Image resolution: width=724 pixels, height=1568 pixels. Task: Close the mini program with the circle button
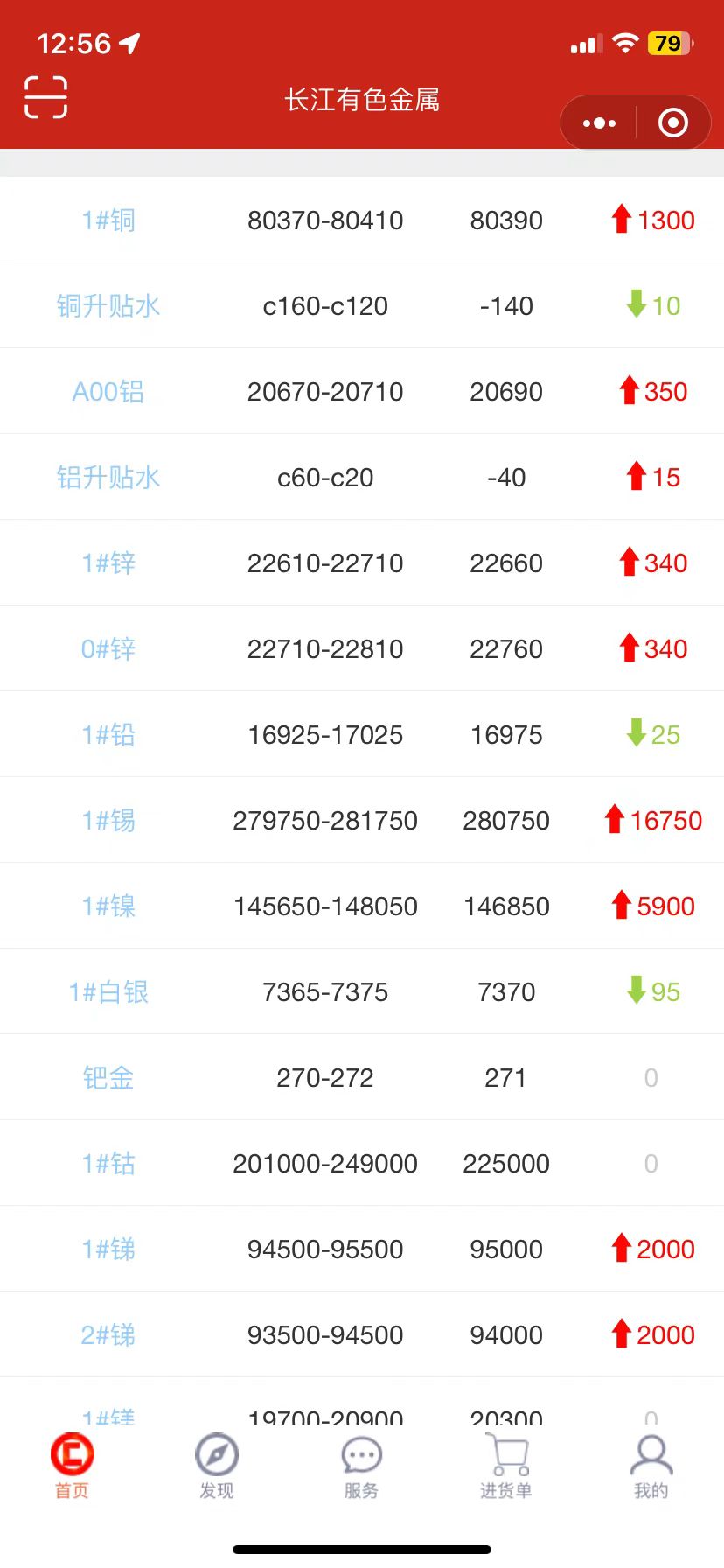pos(672,123)
